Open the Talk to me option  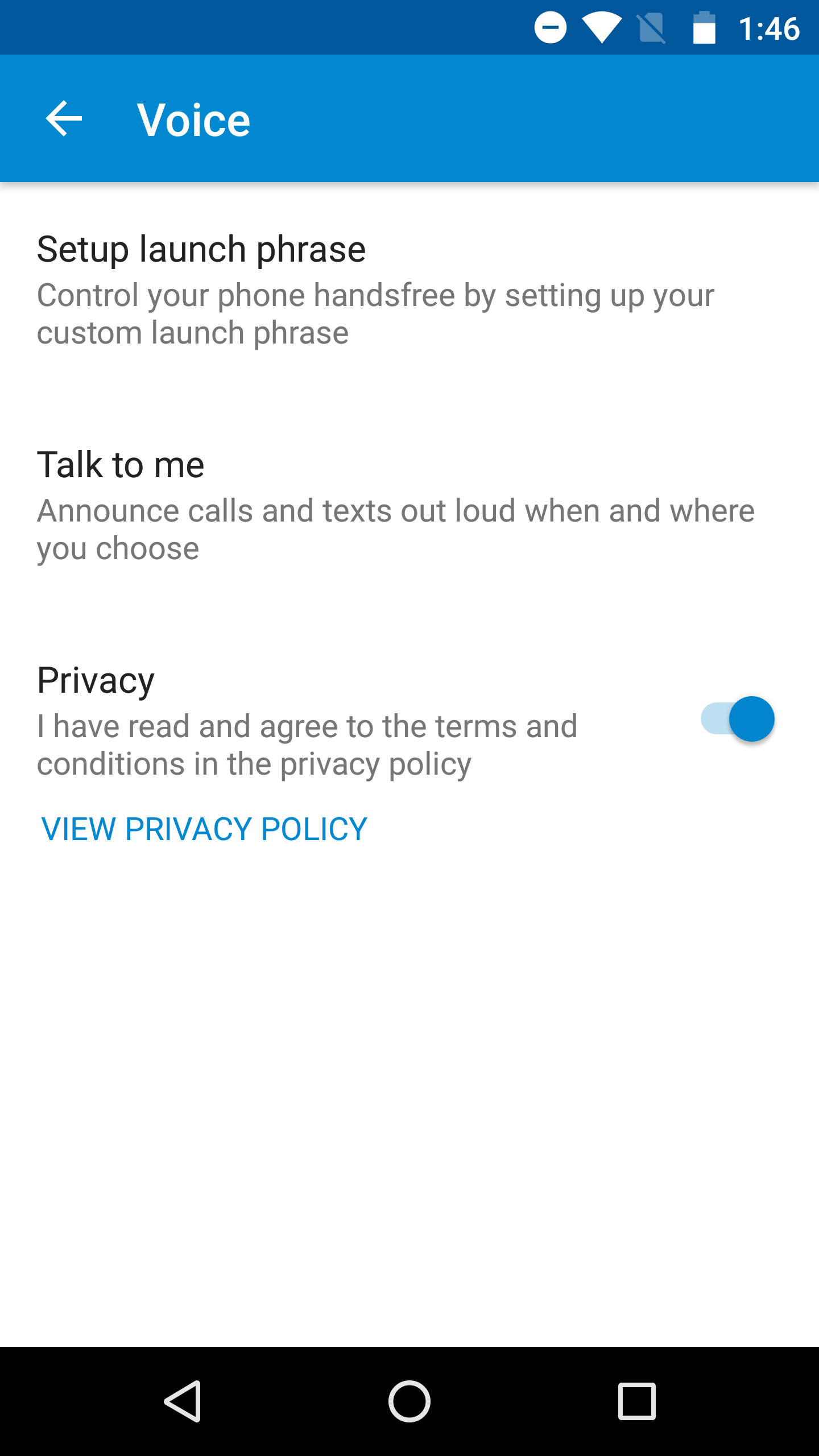(409, 506)
